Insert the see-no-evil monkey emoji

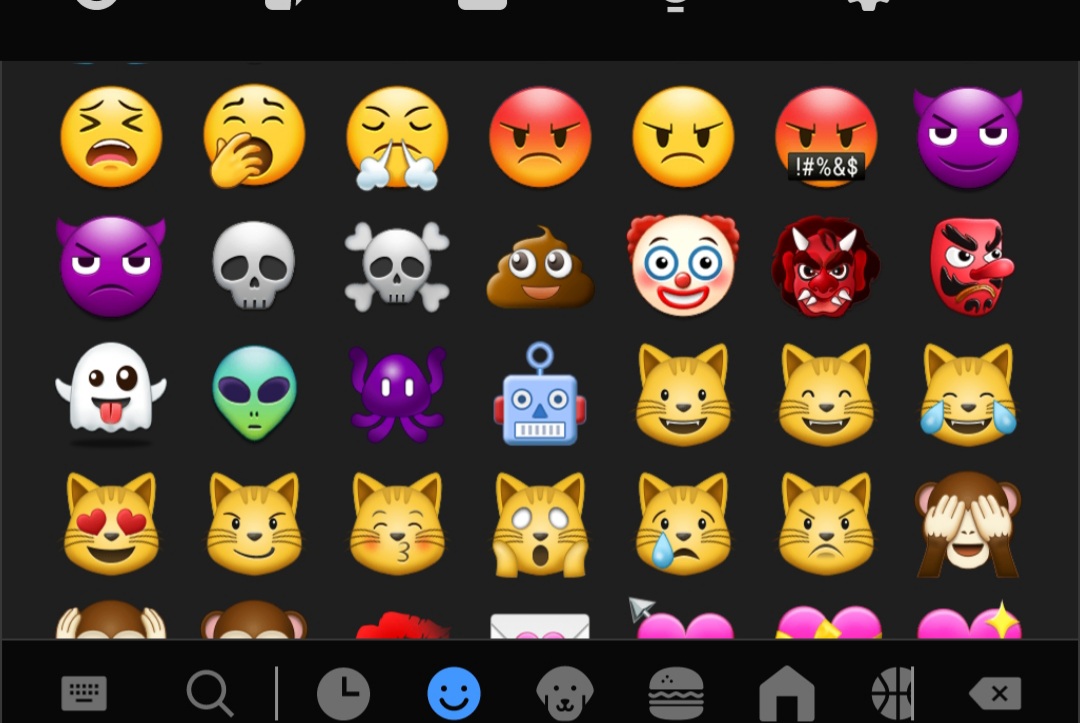[x=968, y=522]
